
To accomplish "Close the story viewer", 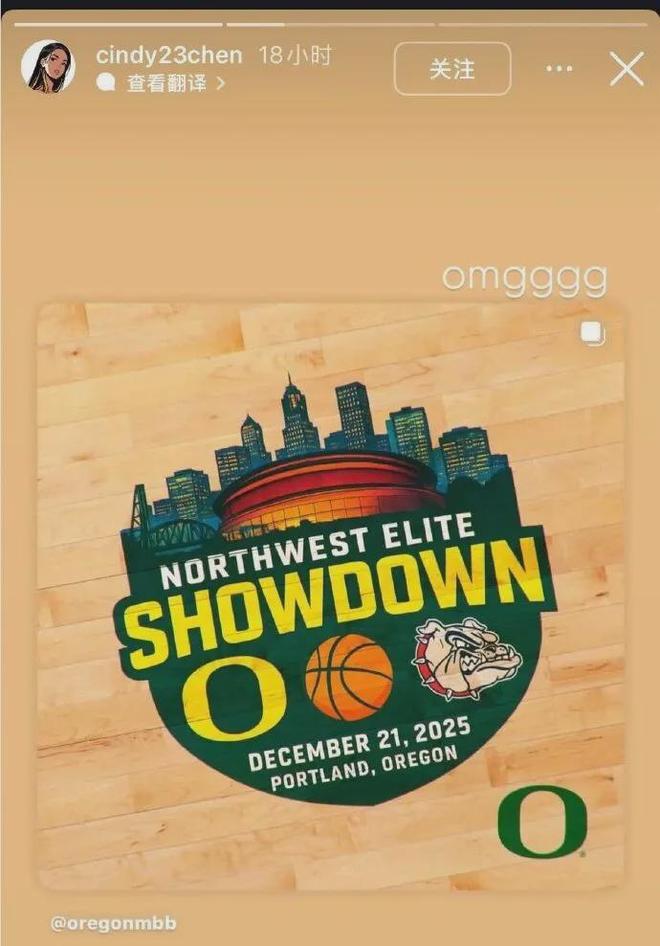I will coord(627,69).
